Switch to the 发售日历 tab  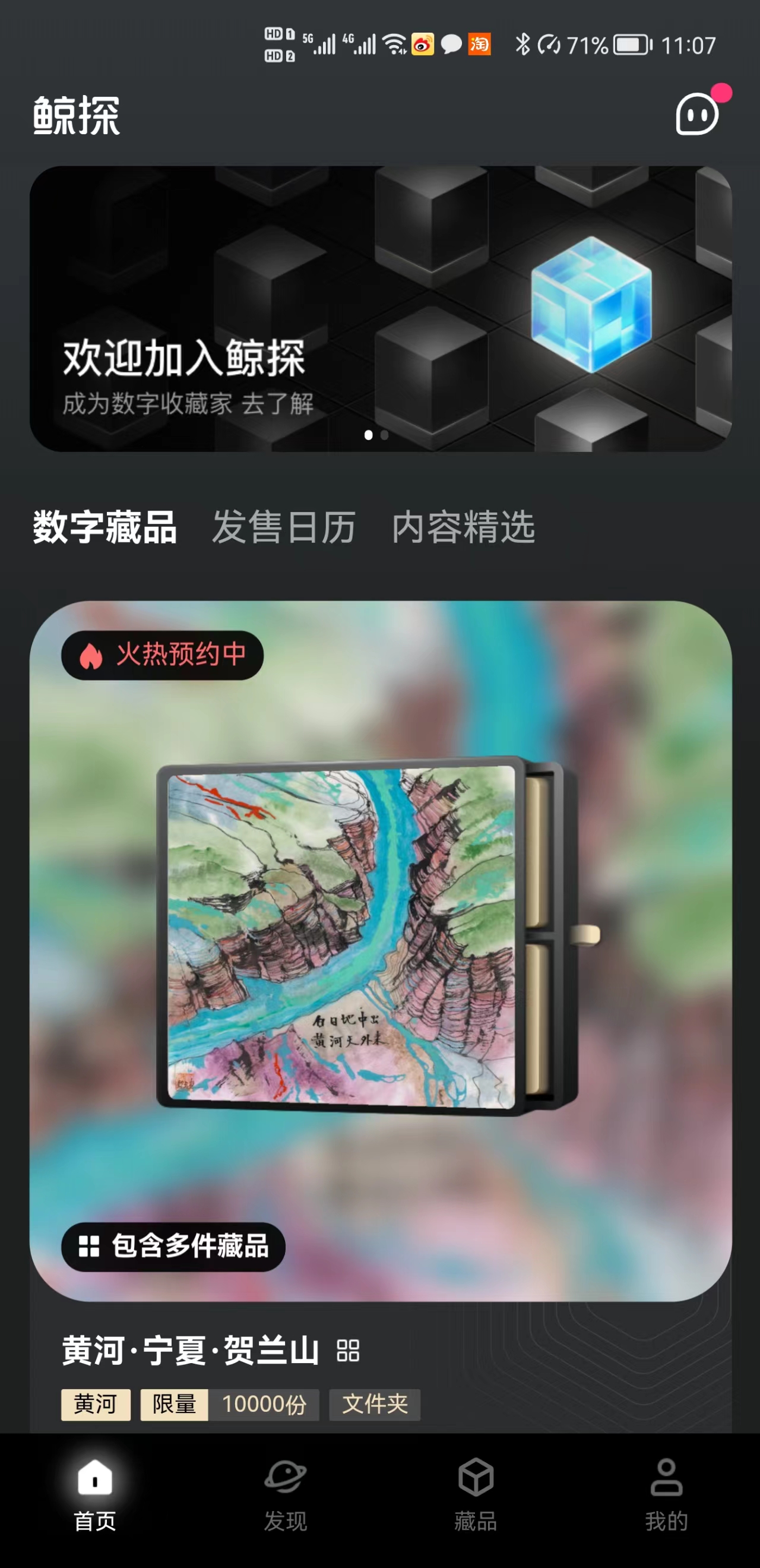coord(284,527)
